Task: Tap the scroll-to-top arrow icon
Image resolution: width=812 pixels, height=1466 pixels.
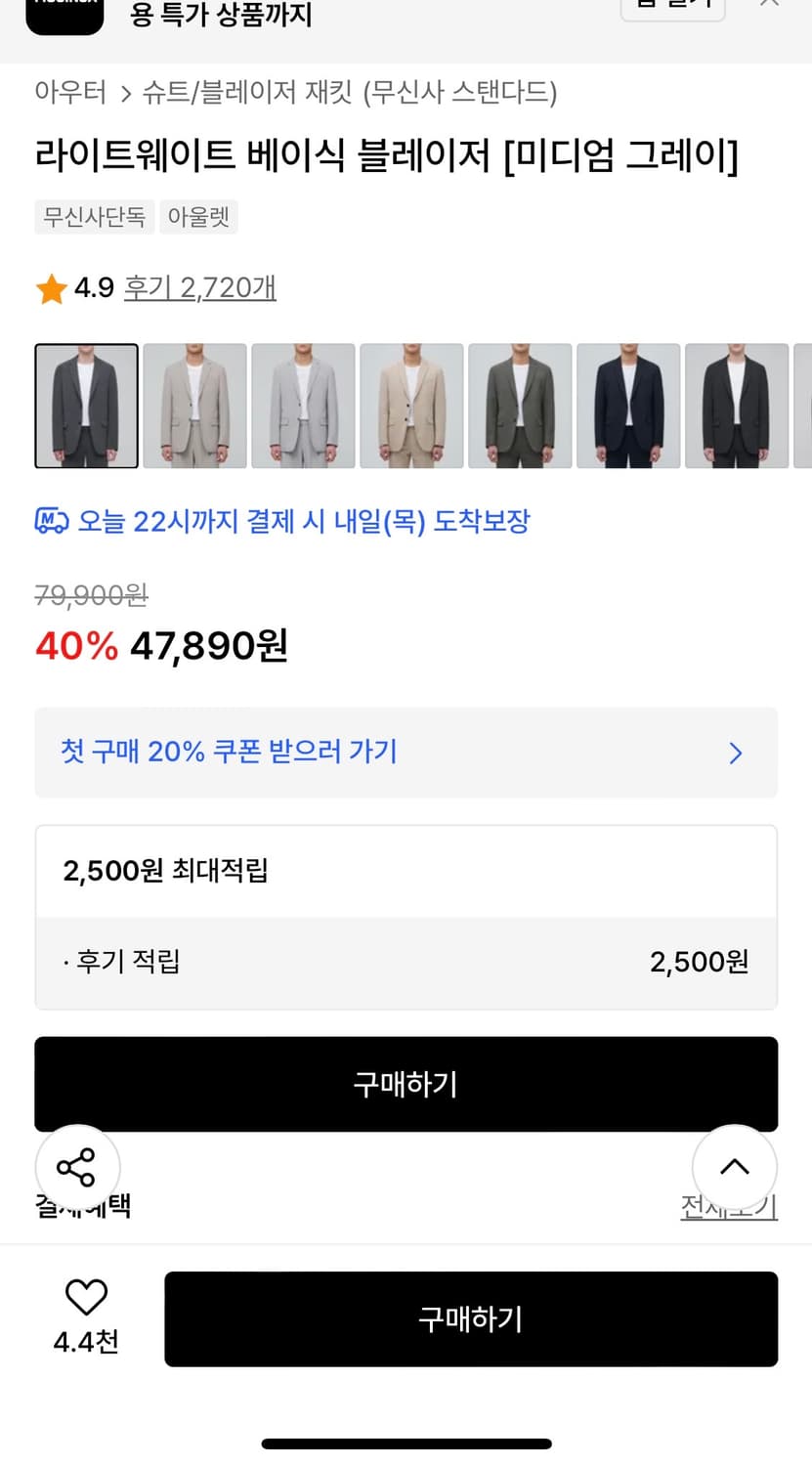Action: click(x=735, y=1167)
